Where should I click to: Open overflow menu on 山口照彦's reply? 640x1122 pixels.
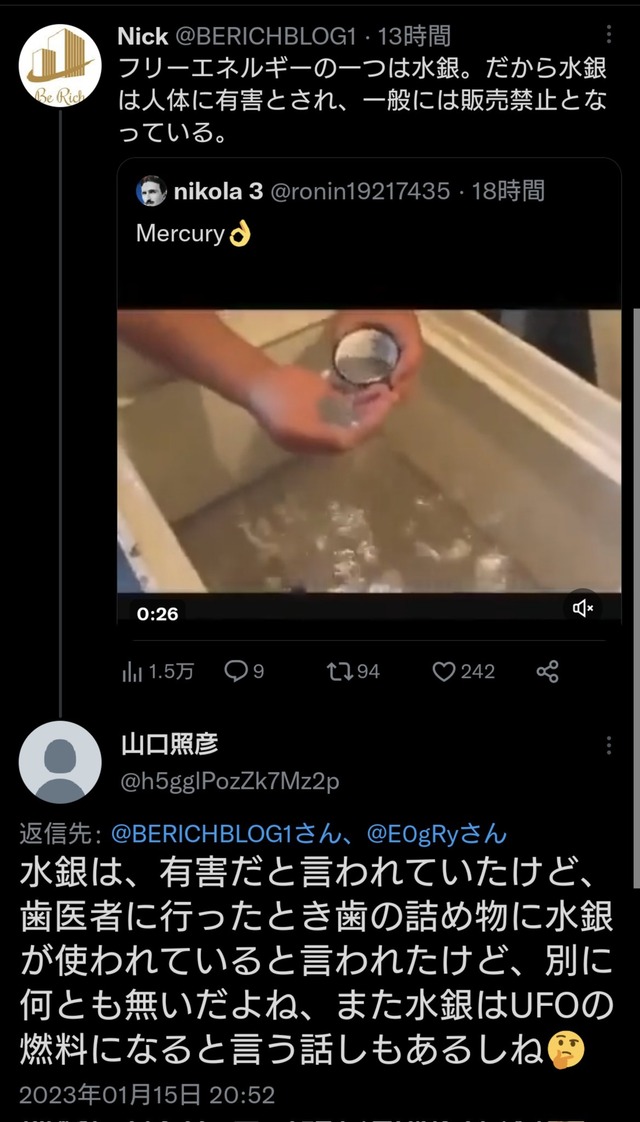(x=609, y=746)
